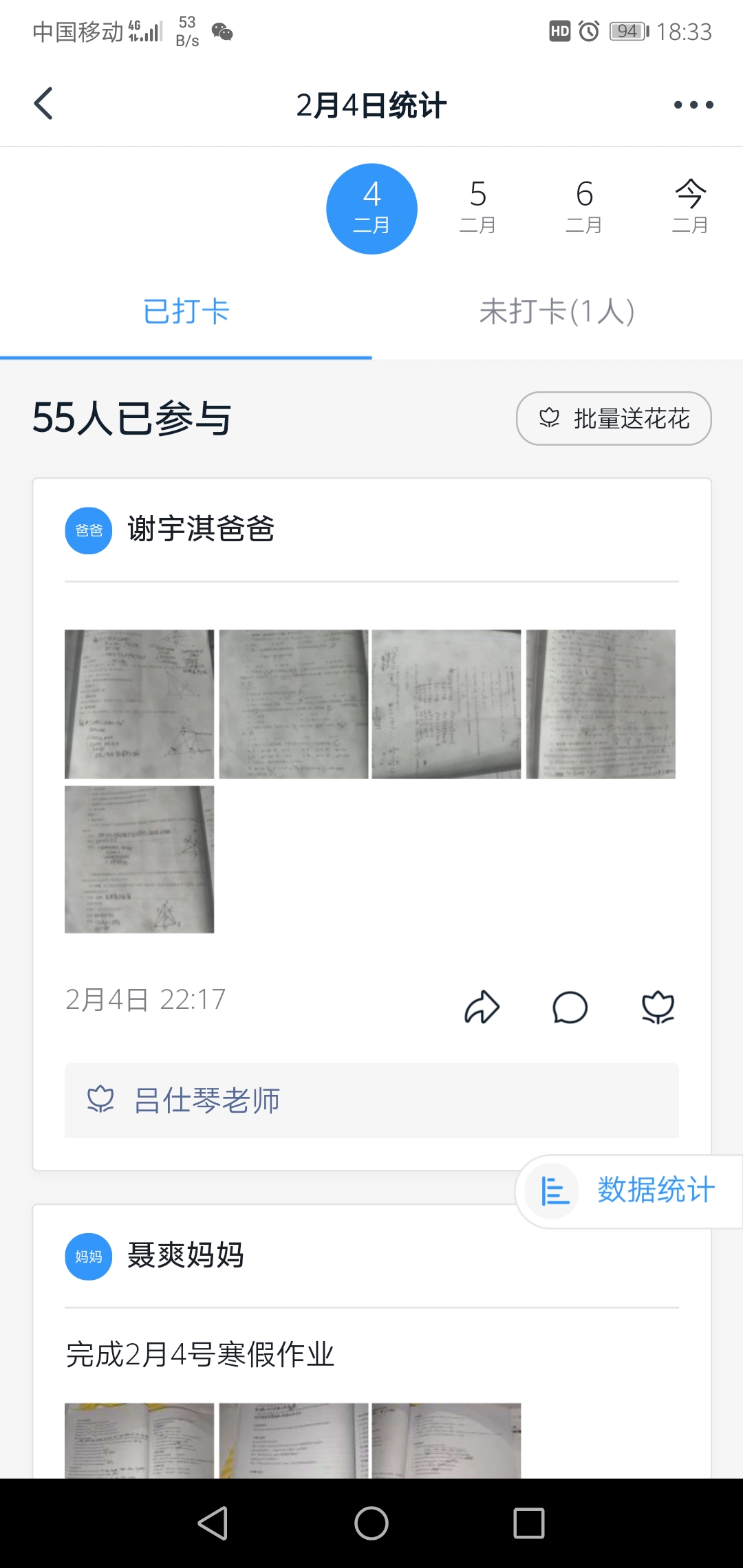743x1568 pixels.
Task: Select the date 6 二月
Action: click(x=584, y=208)
